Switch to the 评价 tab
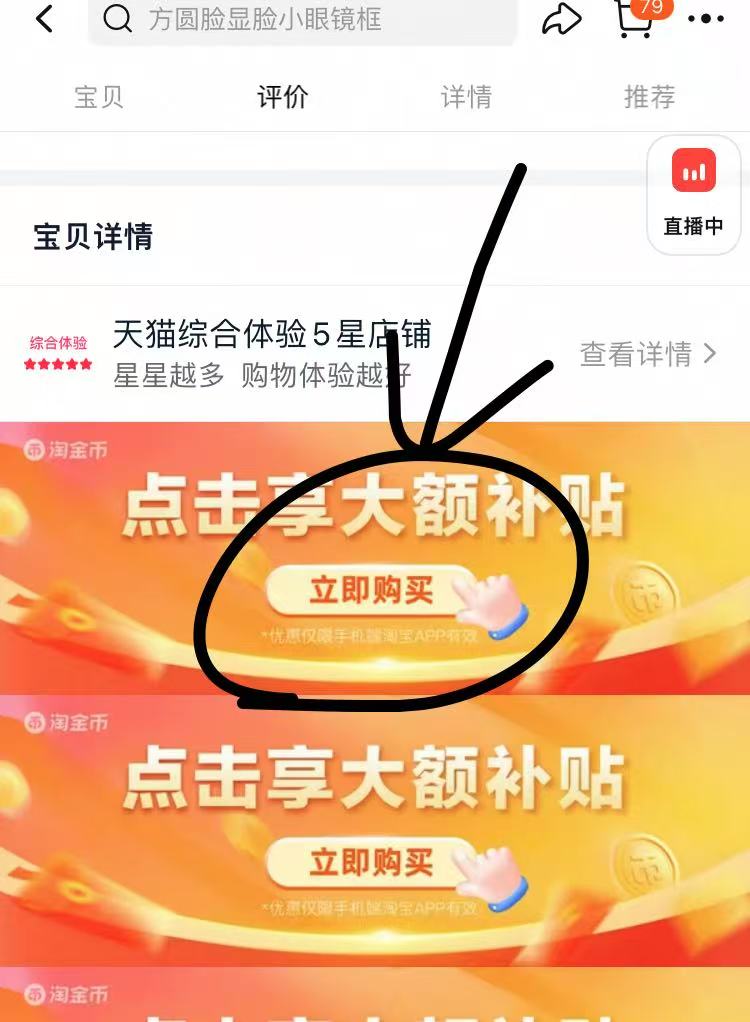 click(282, 97)
